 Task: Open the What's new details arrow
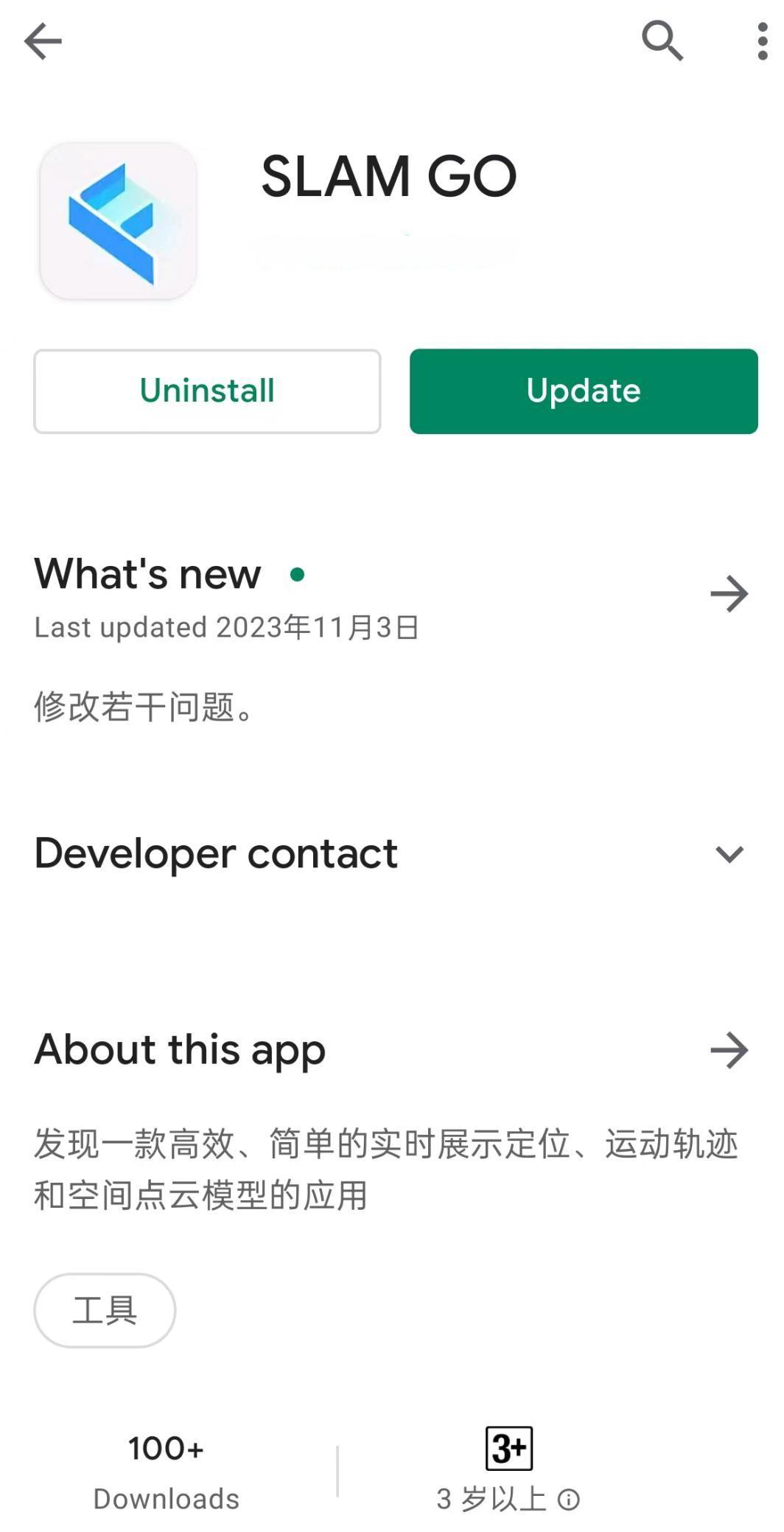tap(729, 594)
